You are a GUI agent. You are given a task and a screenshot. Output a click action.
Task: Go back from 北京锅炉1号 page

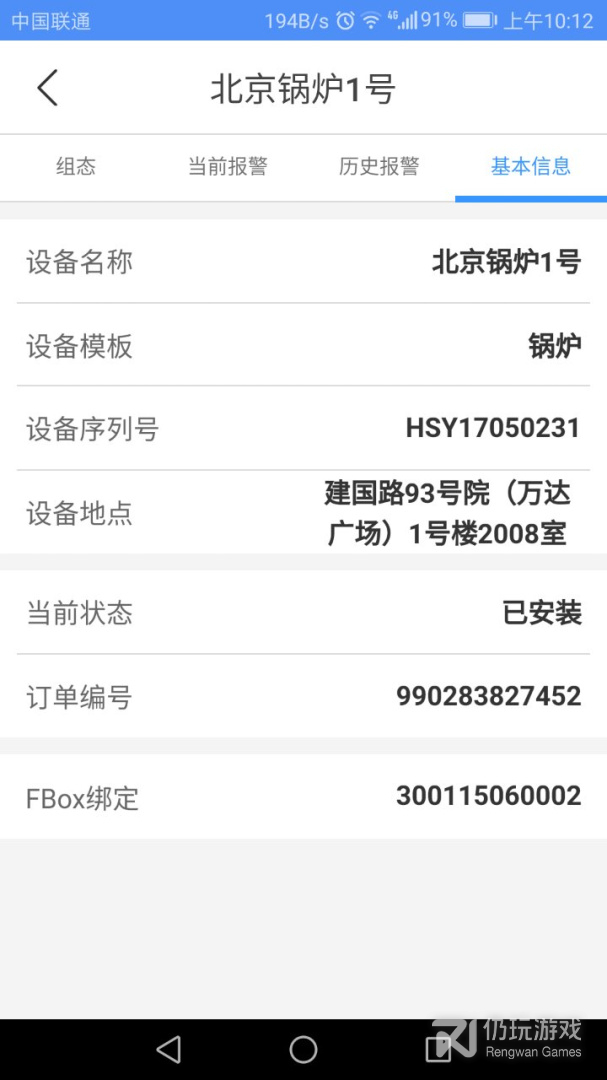pos(47,88)
